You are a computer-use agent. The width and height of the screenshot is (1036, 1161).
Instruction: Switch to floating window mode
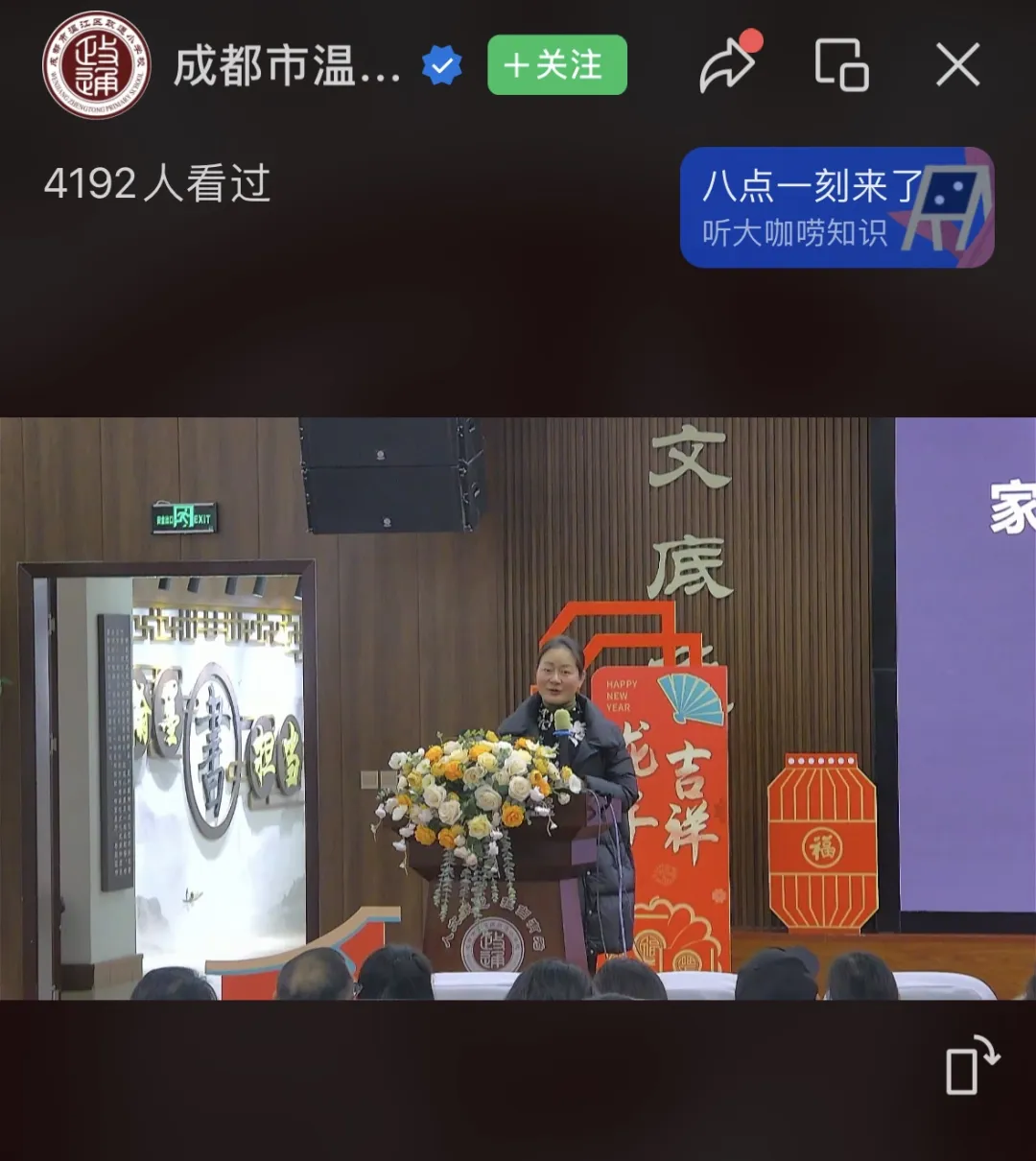pos(841,65)
